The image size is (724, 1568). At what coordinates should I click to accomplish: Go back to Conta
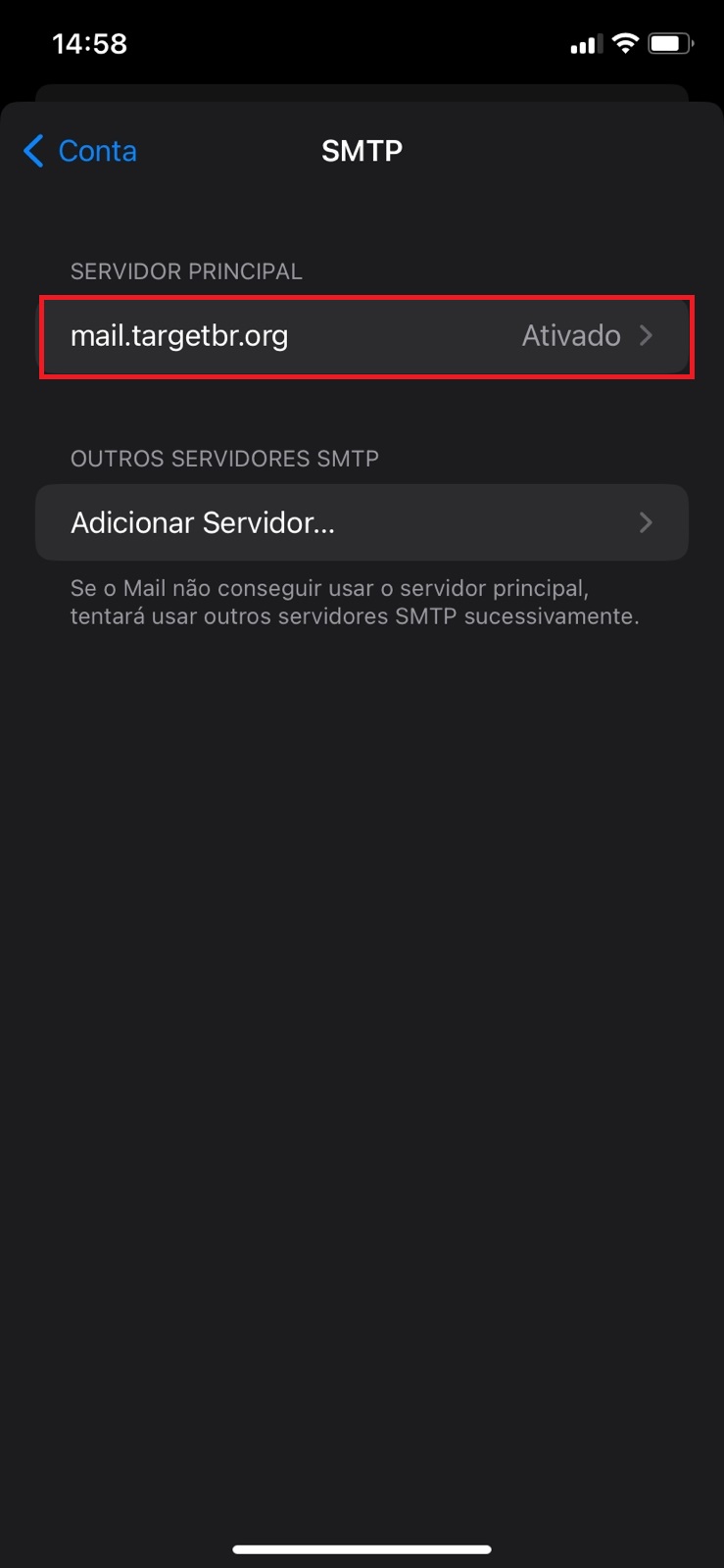coord(80,151)
